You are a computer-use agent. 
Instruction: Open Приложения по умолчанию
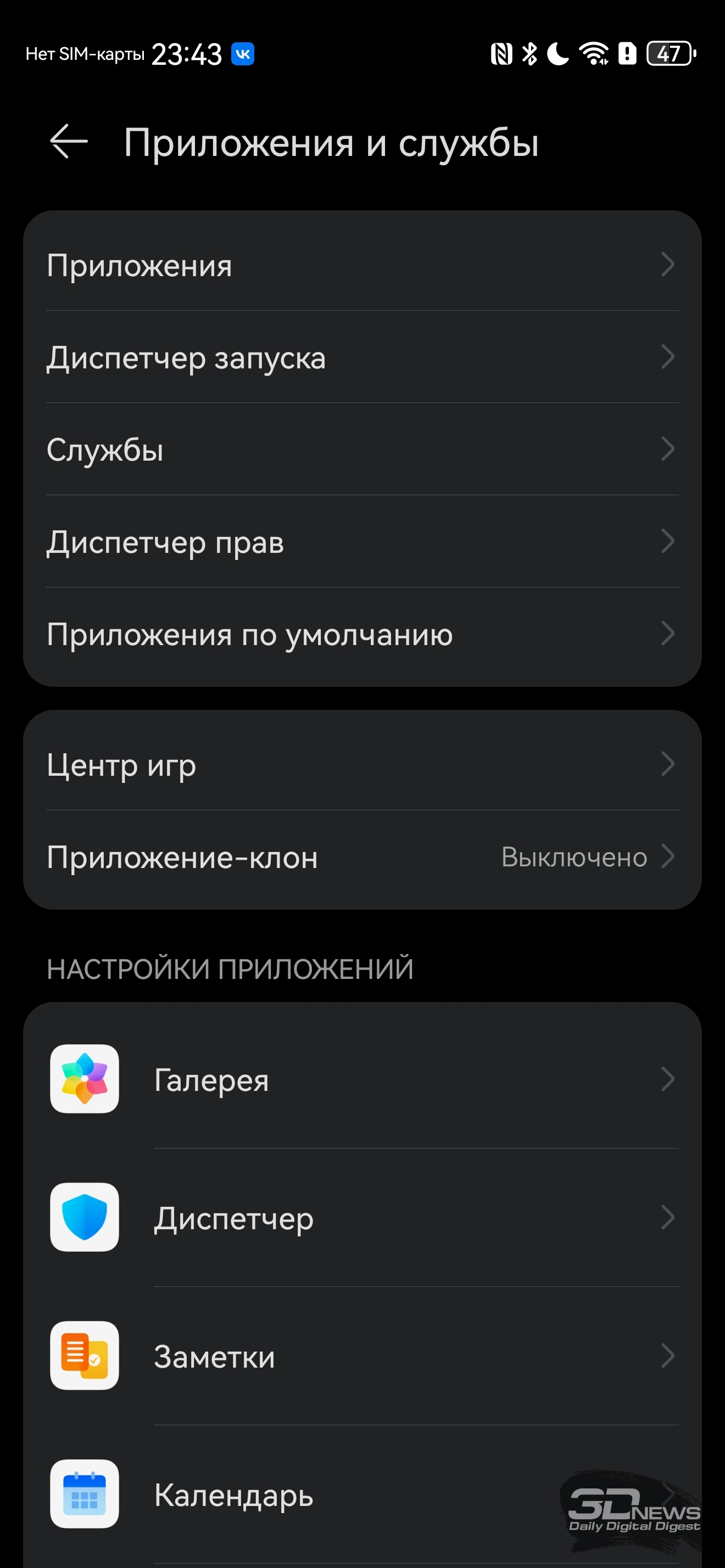click(x=361, y=634)
